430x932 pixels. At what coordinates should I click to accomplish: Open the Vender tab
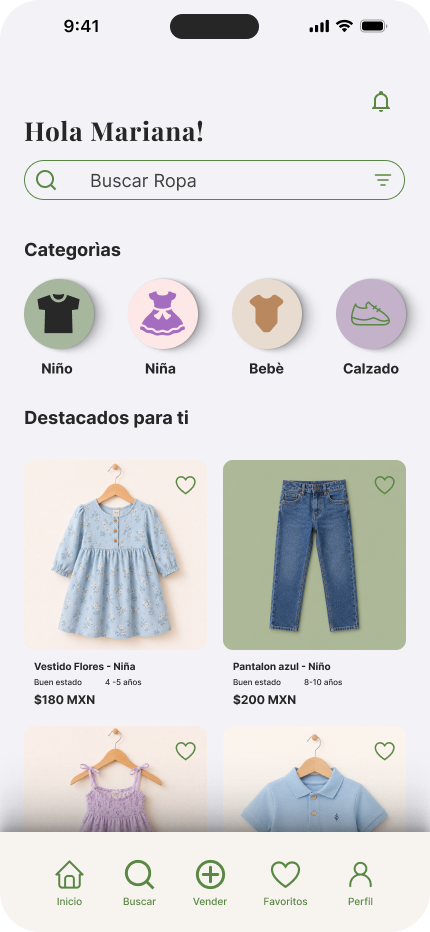coord(210,883)
